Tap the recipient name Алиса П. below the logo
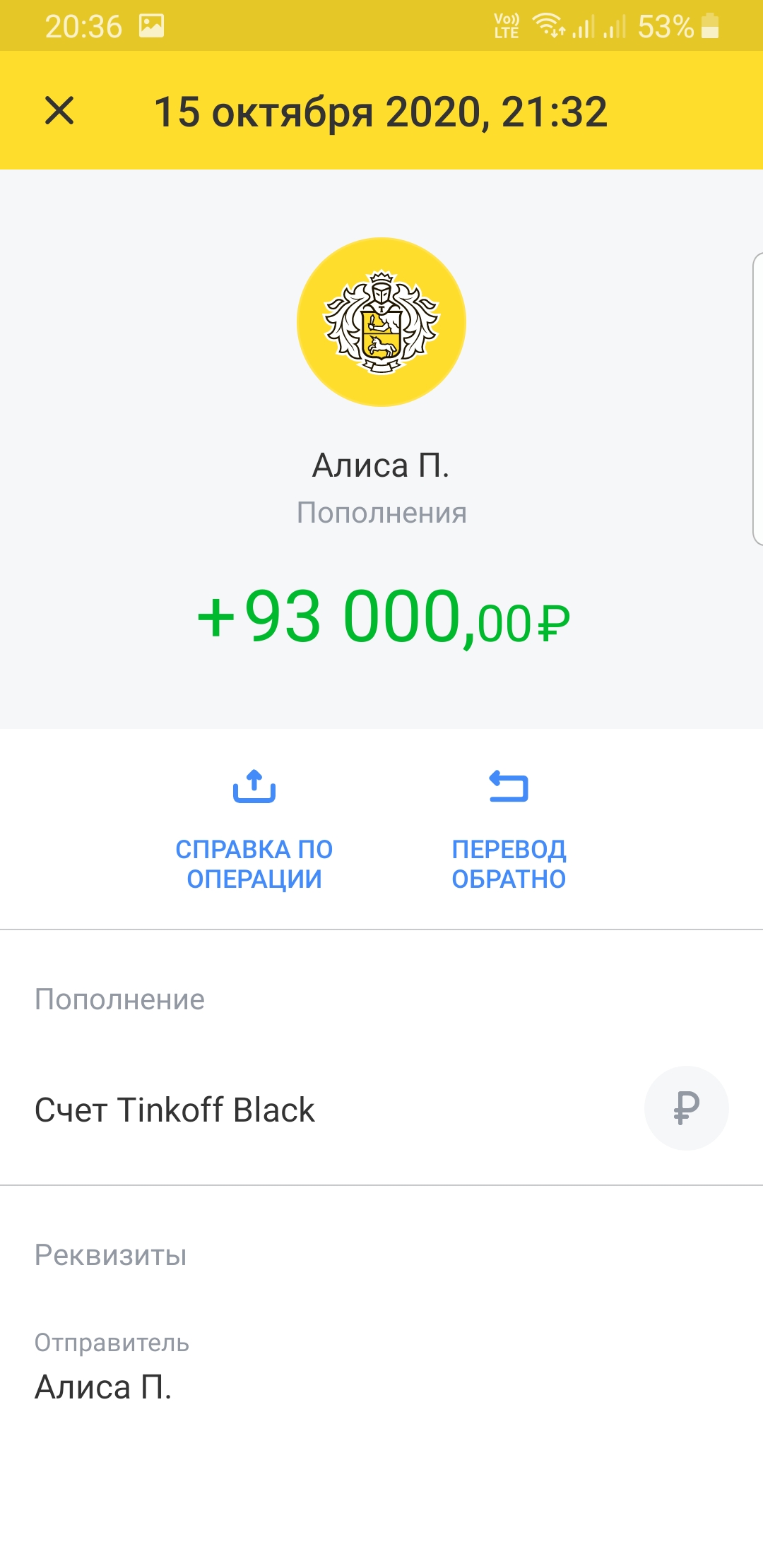The image size is (763, 1568). click(381, 466)
